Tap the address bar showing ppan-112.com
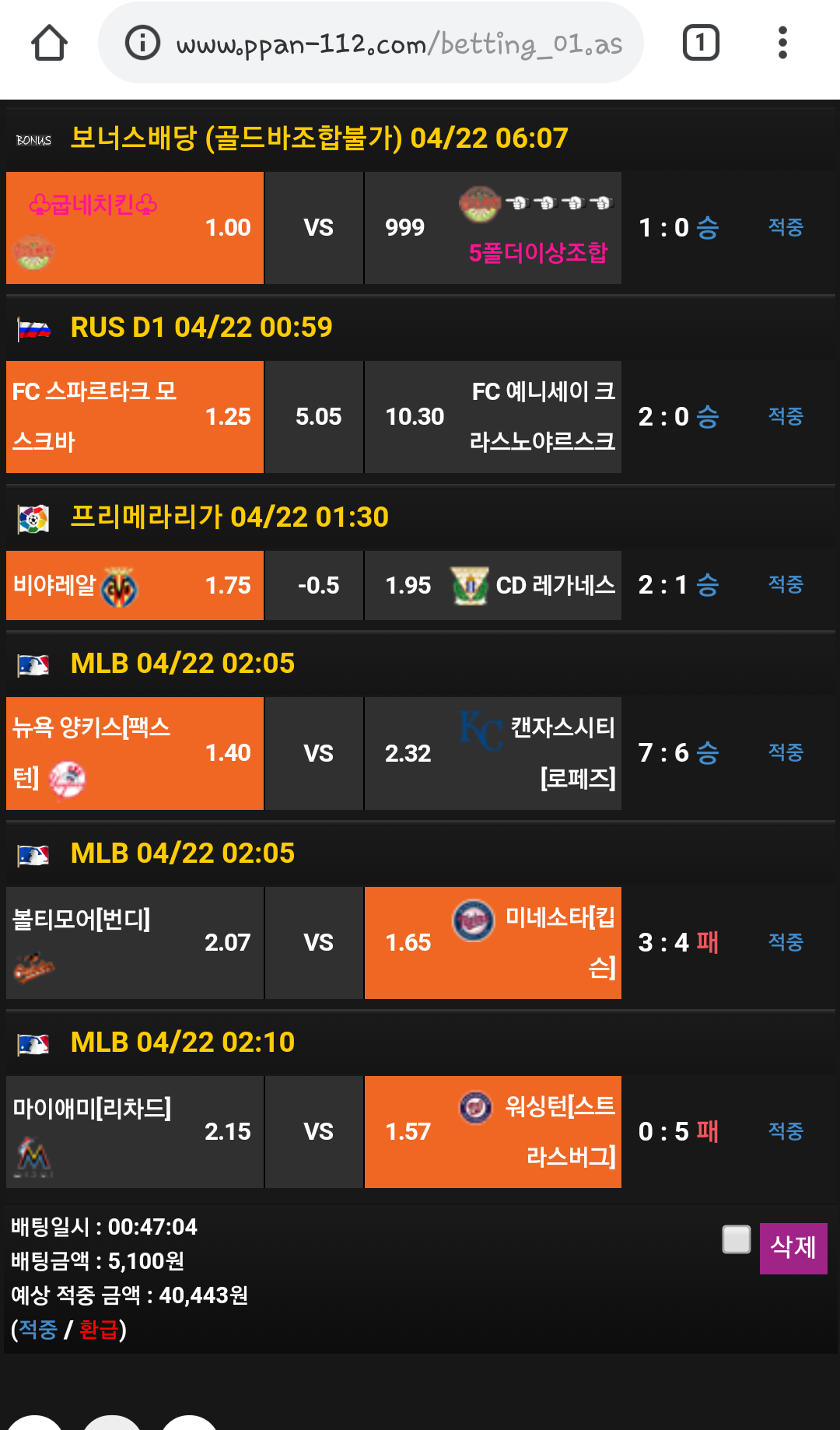 [398, 44]
